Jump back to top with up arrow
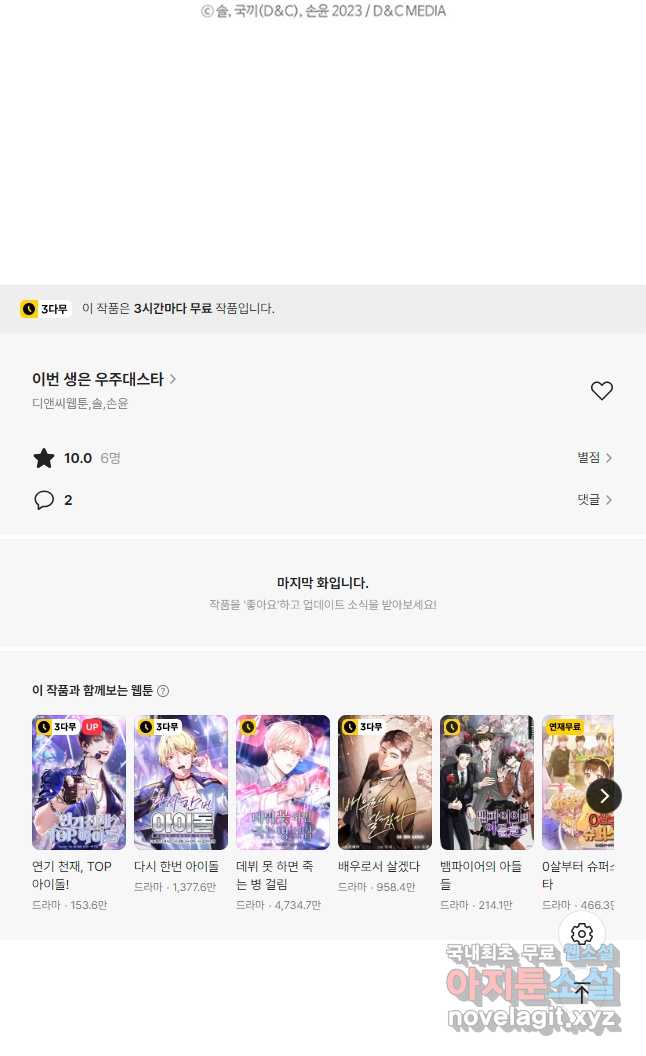Image resolution: width=646 pixels, height=1056 pixels. (582, 993)
